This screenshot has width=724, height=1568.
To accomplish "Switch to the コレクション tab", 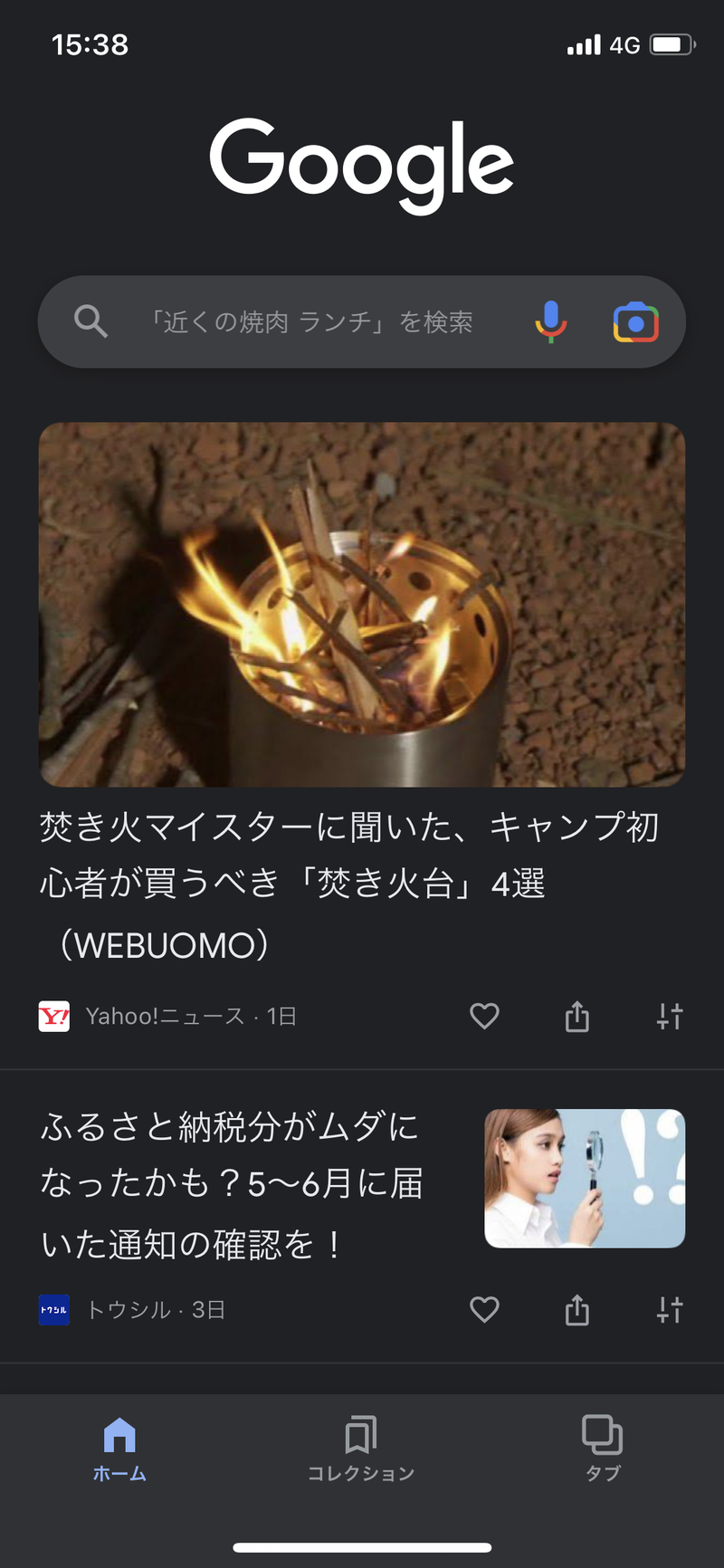I will [361, 1448].
